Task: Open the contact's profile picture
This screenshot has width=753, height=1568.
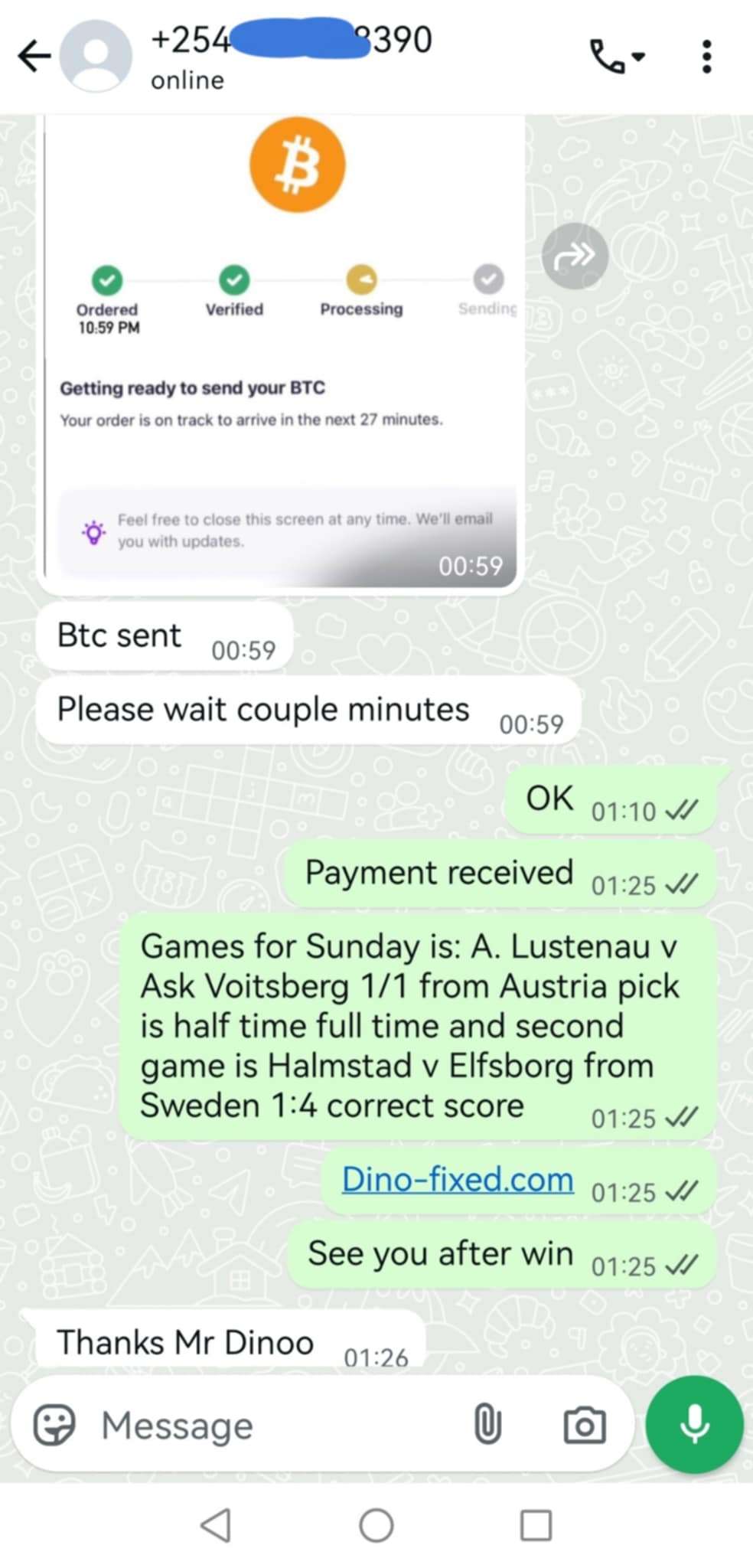Action: point(96,56)
